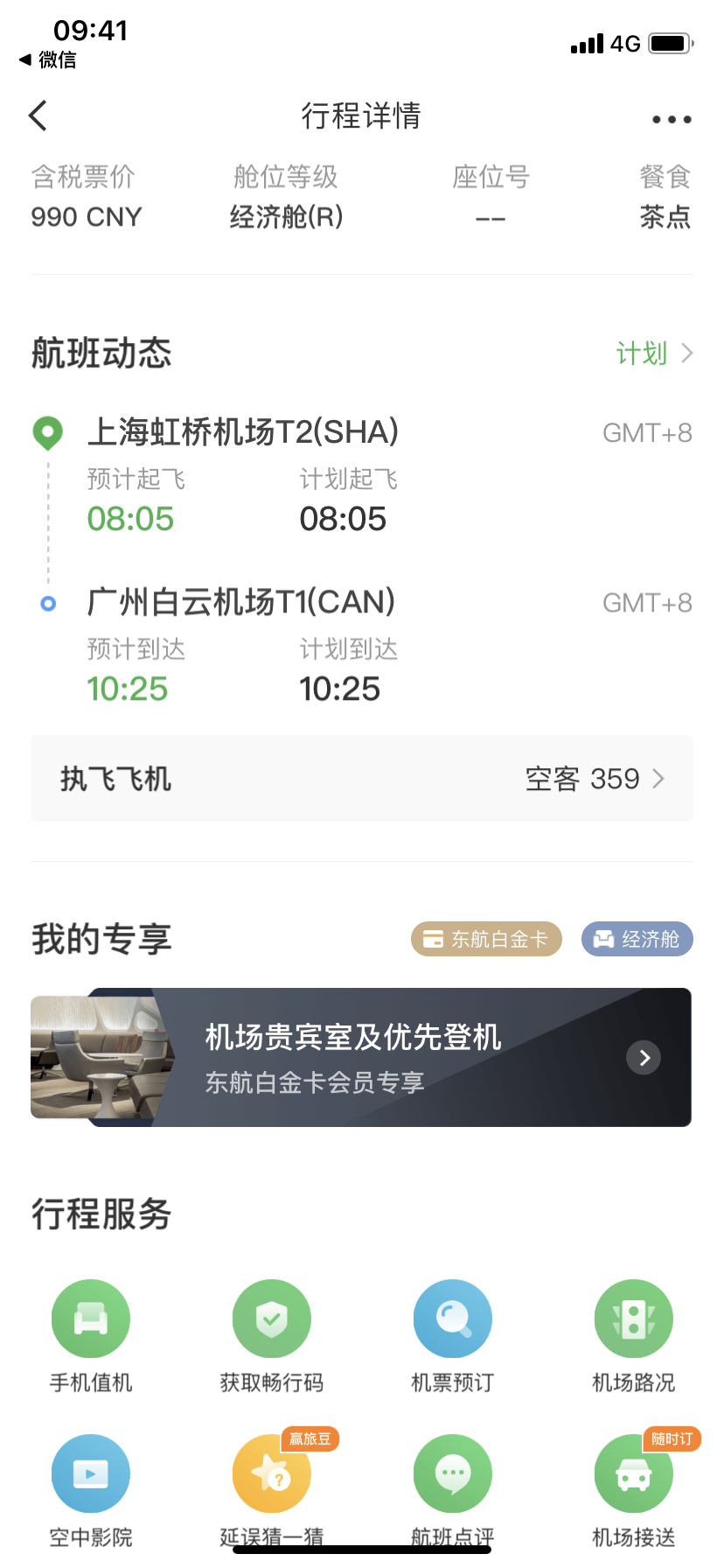Screen dimensions: 724x1568
Task: Tap the 经济舱 chip
Action: click(637, 939)
